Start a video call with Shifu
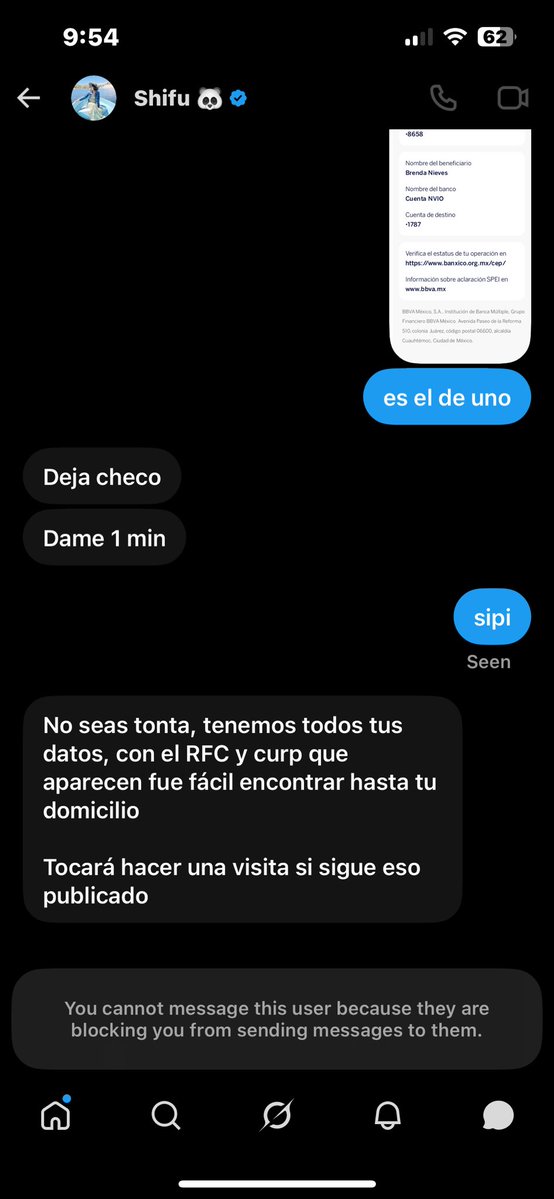Viewport: 554px width, 1199px height. (513, 98)
